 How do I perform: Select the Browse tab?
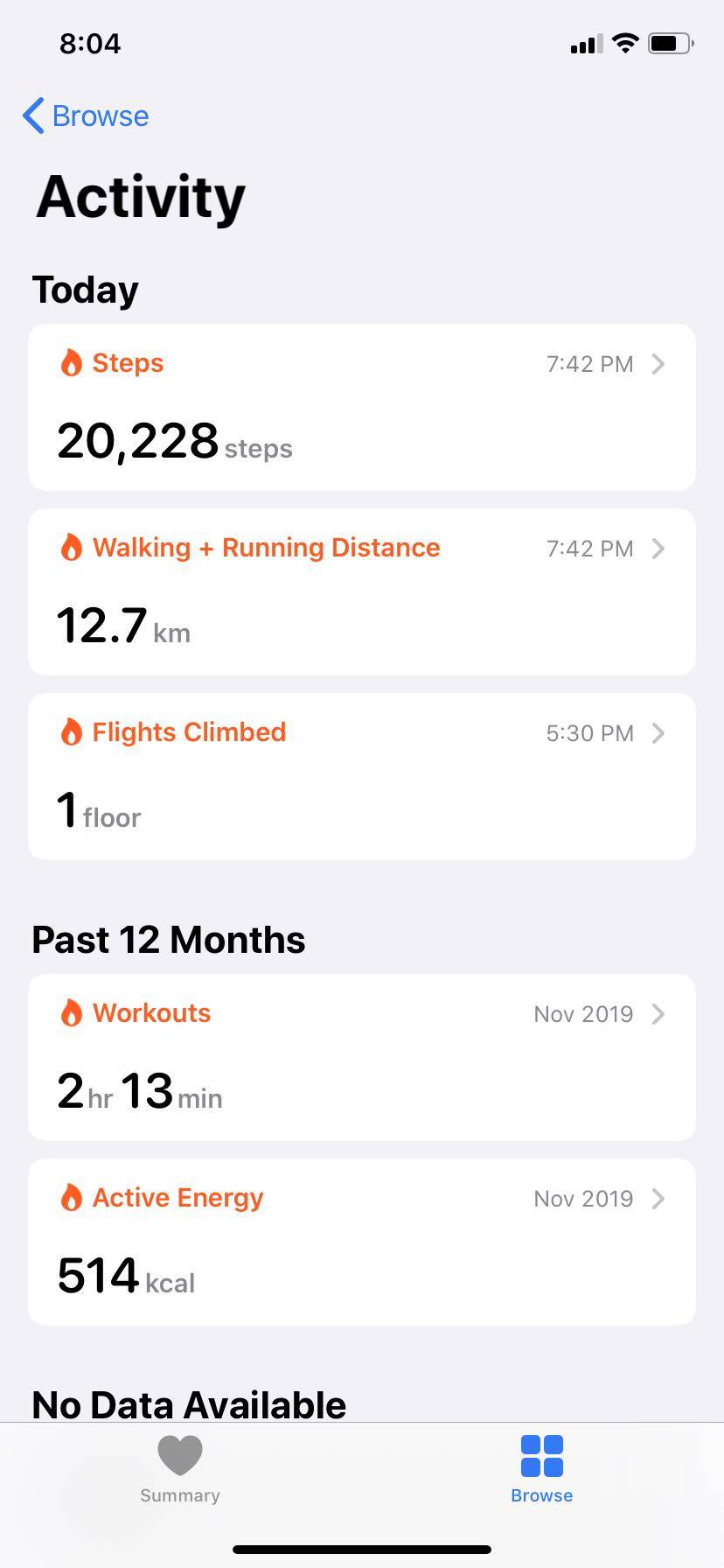(541, 1469)
